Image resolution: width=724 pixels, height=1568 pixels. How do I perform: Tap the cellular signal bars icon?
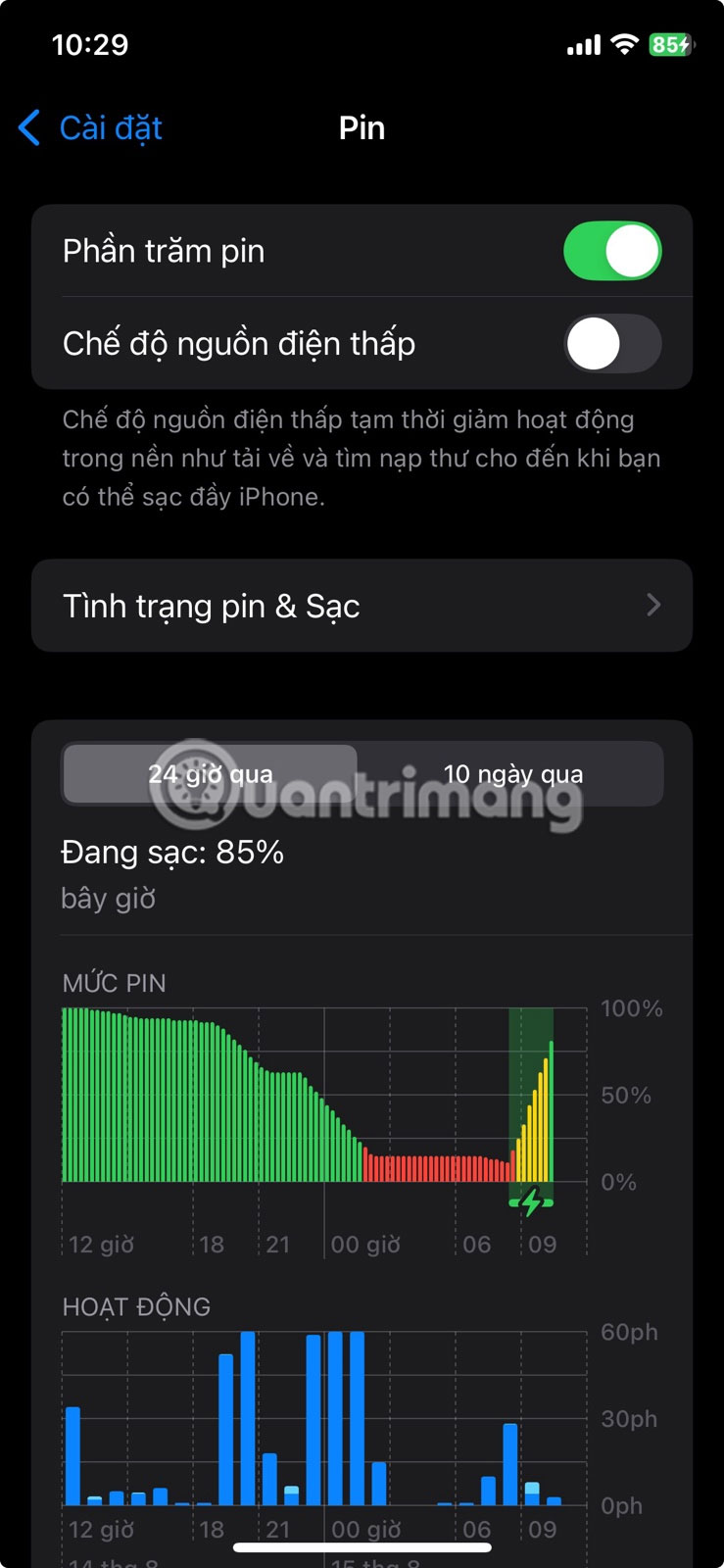585,43
